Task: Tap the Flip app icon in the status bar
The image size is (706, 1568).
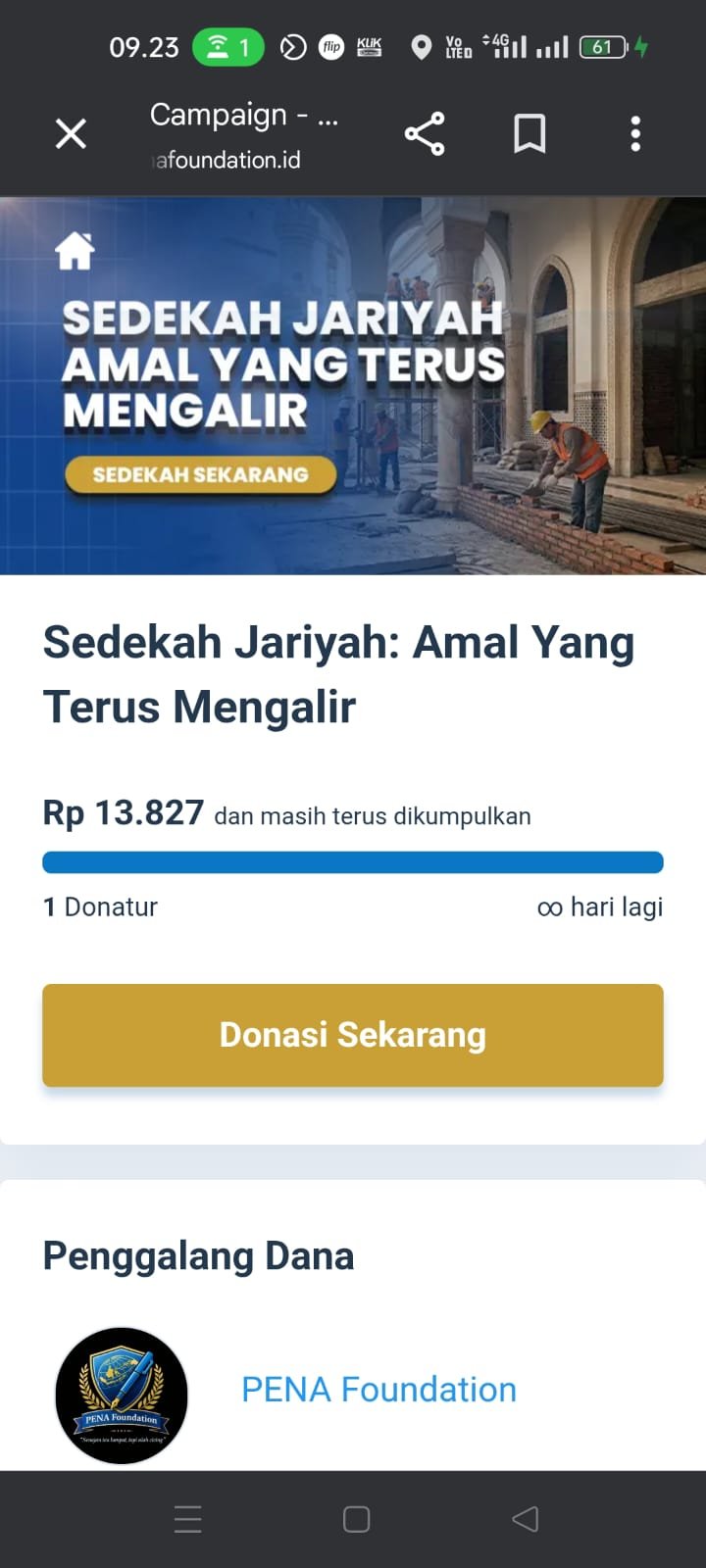Action: click(x=331, y=46)
